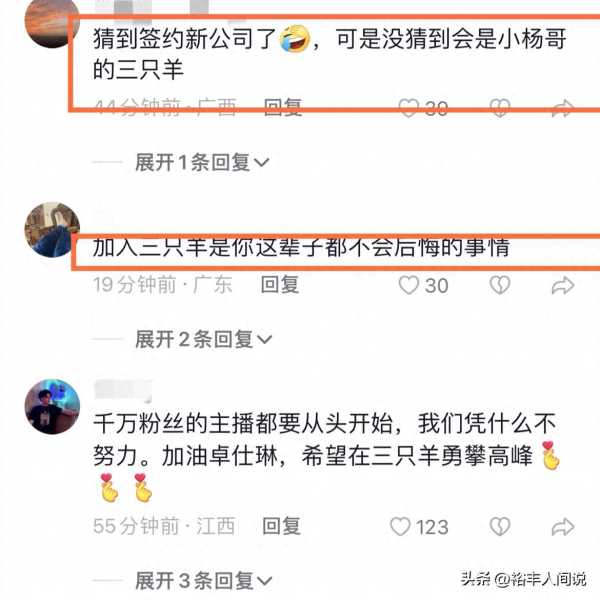Viewport: 600px width, 600px height.
Task: Open avatar of the Jiangxi commenter
Action: tap(51, 406)
